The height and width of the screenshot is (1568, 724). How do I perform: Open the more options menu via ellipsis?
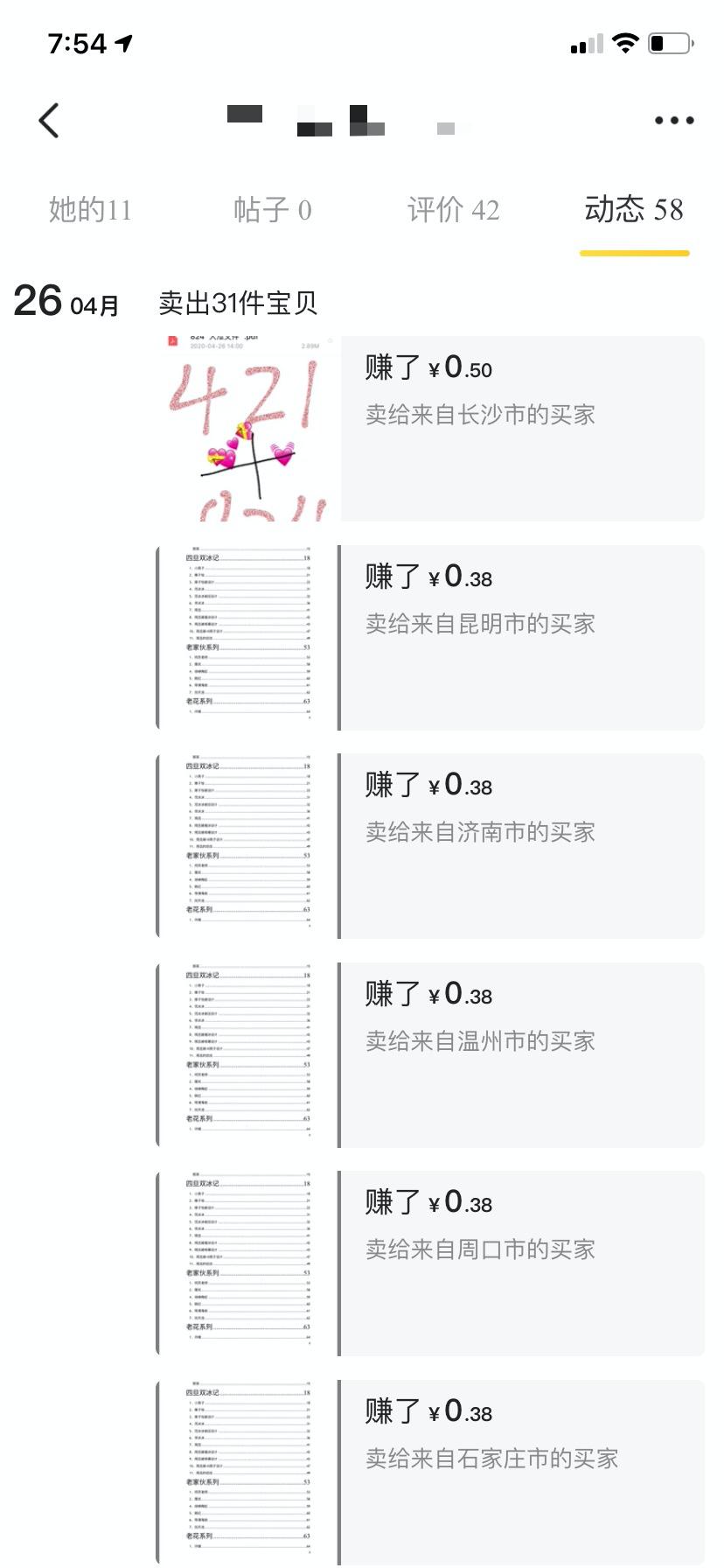pyautogui.click(x=672, y=120)
